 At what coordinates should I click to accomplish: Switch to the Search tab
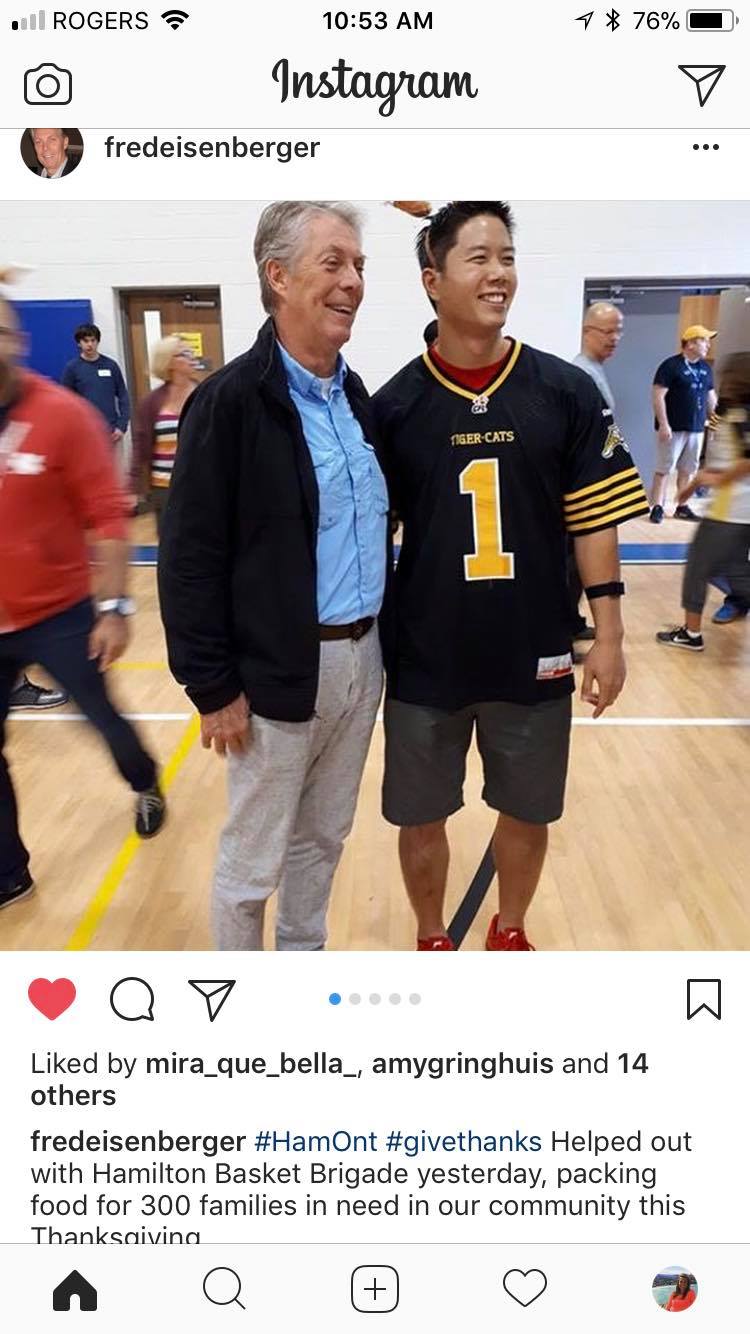tap(224, 1288)
